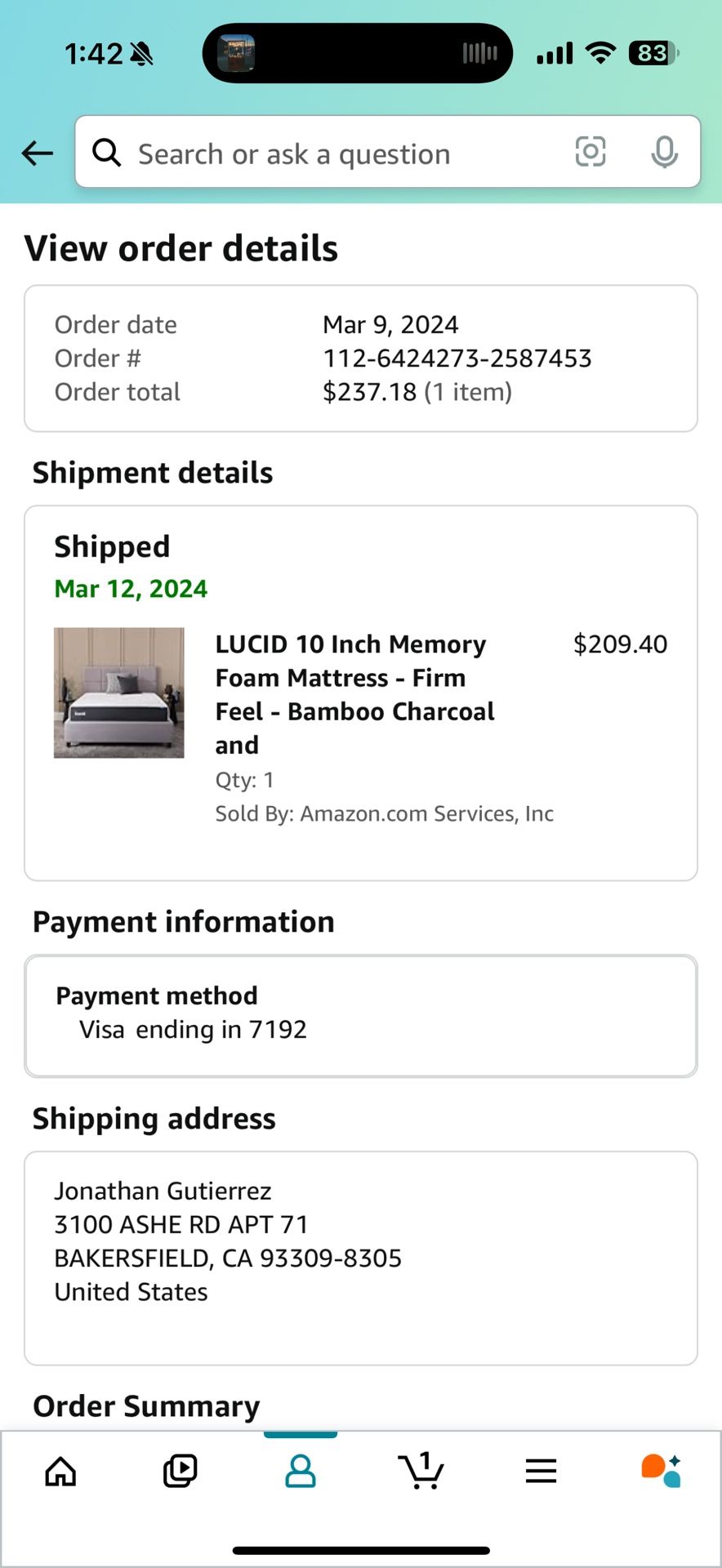The width and height of the screenshot is (722, 1568).
Task: Launch the Rufus AI assistant icon
Action: 660,1470
